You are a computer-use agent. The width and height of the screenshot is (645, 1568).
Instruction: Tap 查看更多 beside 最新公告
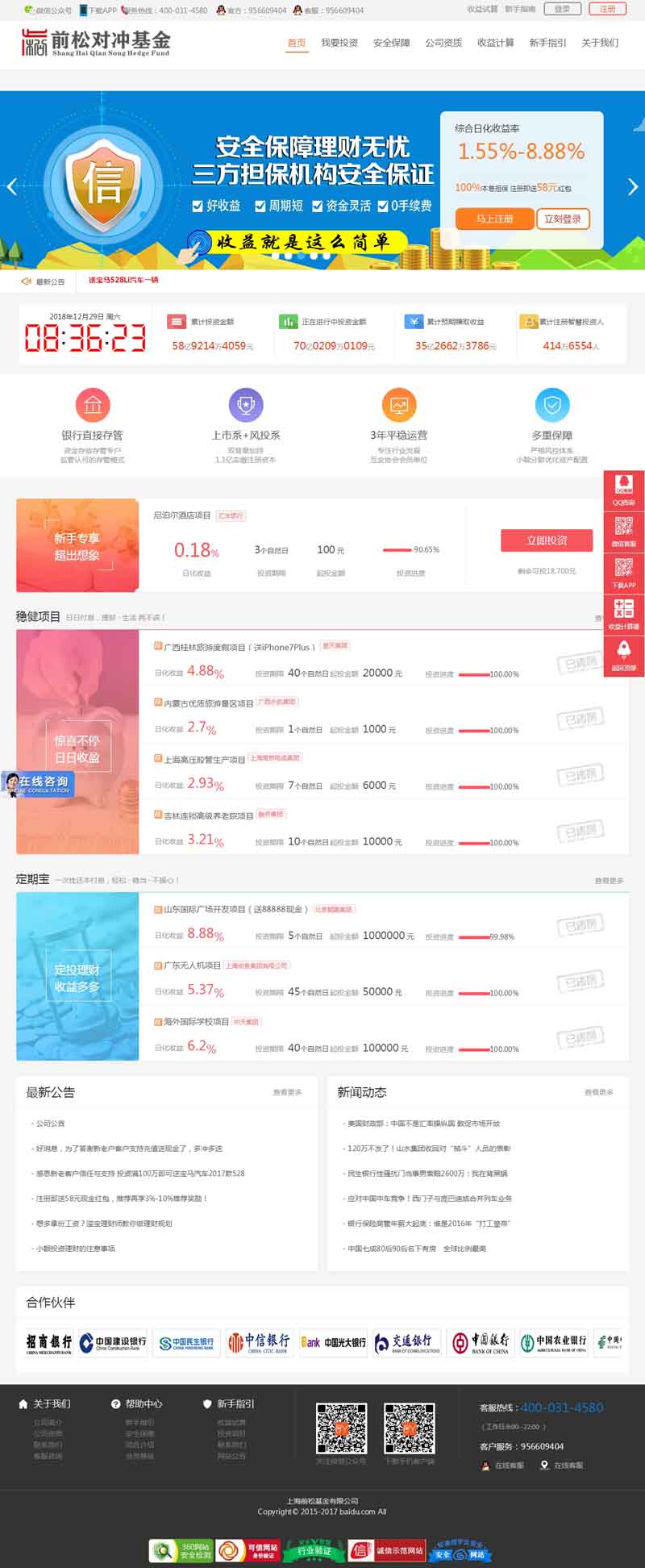[x=287, y=1092]
